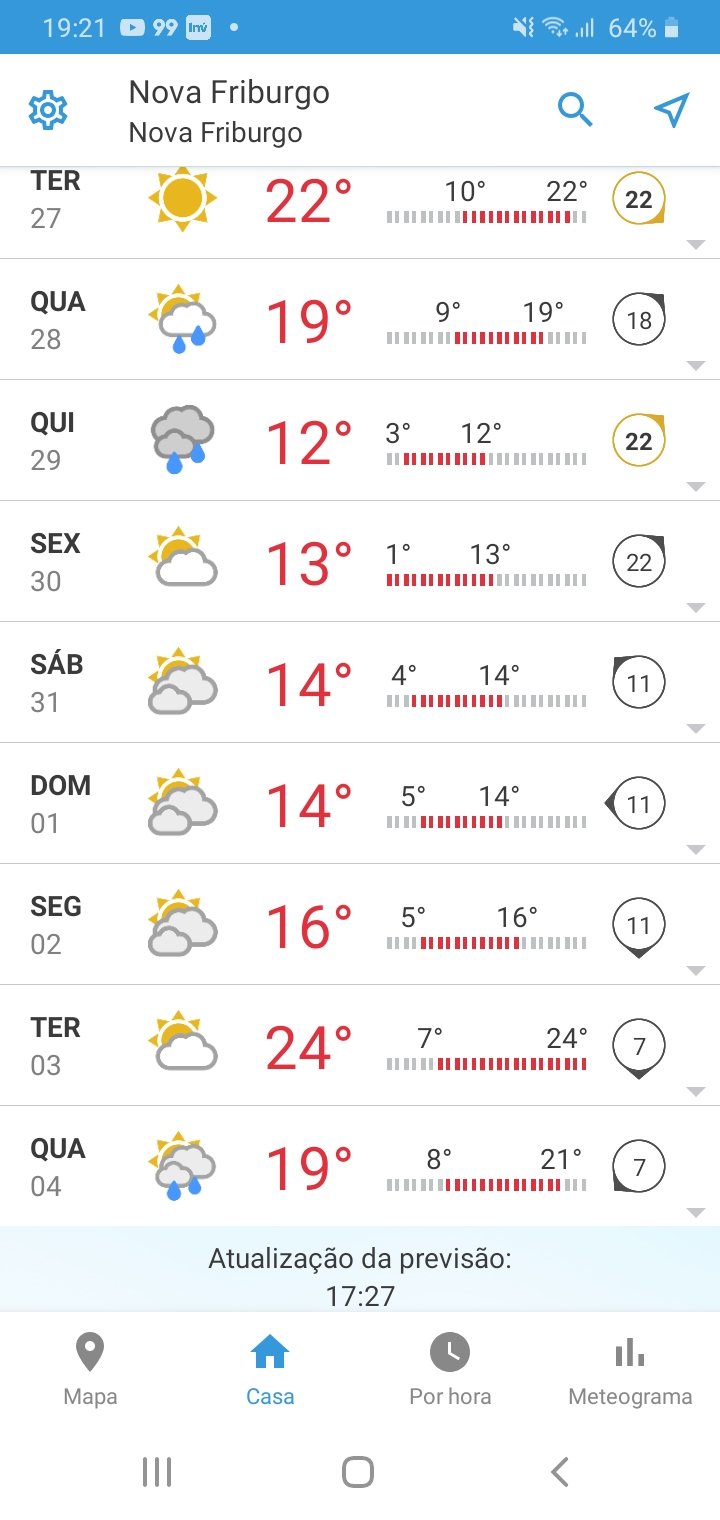Switch to the Mapa tab

coord(90,1370)
